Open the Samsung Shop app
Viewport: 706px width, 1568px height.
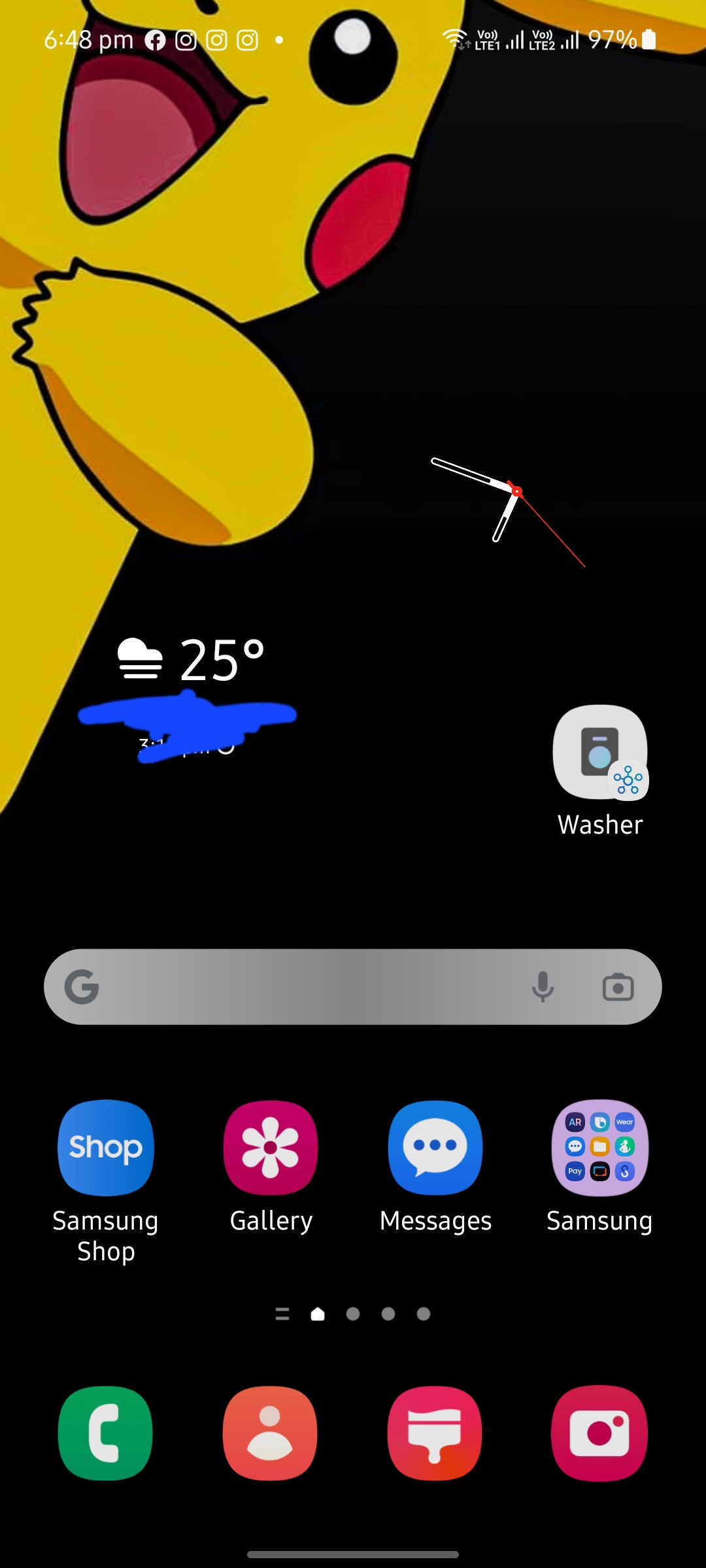[105, 1148]
